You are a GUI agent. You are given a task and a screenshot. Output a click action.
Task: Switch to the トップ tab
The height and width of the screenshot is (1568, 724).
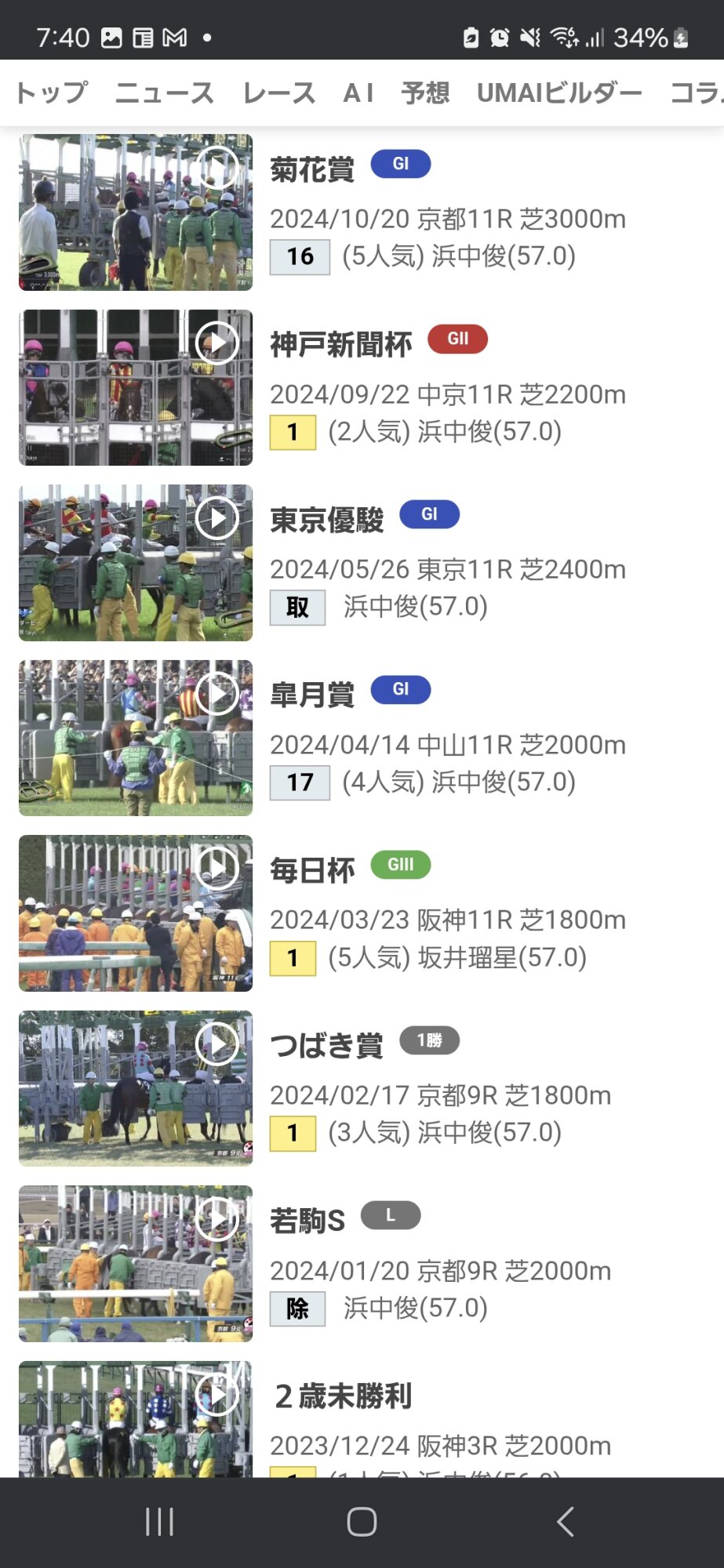(51, 93)
